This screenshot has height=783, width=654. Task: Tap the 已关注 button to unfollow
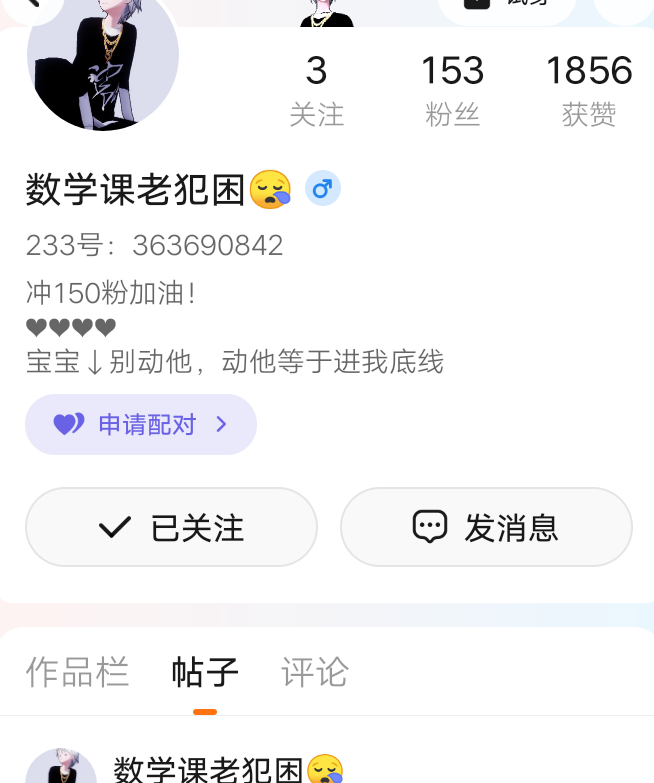coord(171,527)
